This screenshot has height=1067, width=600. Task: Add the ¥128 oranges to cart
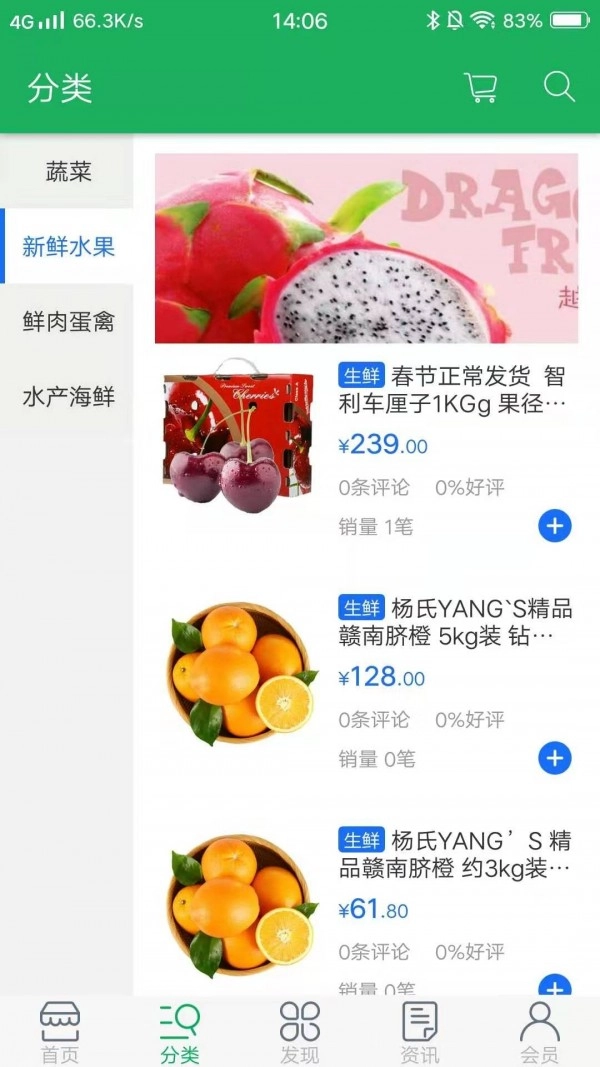click(x=555, y=758)
